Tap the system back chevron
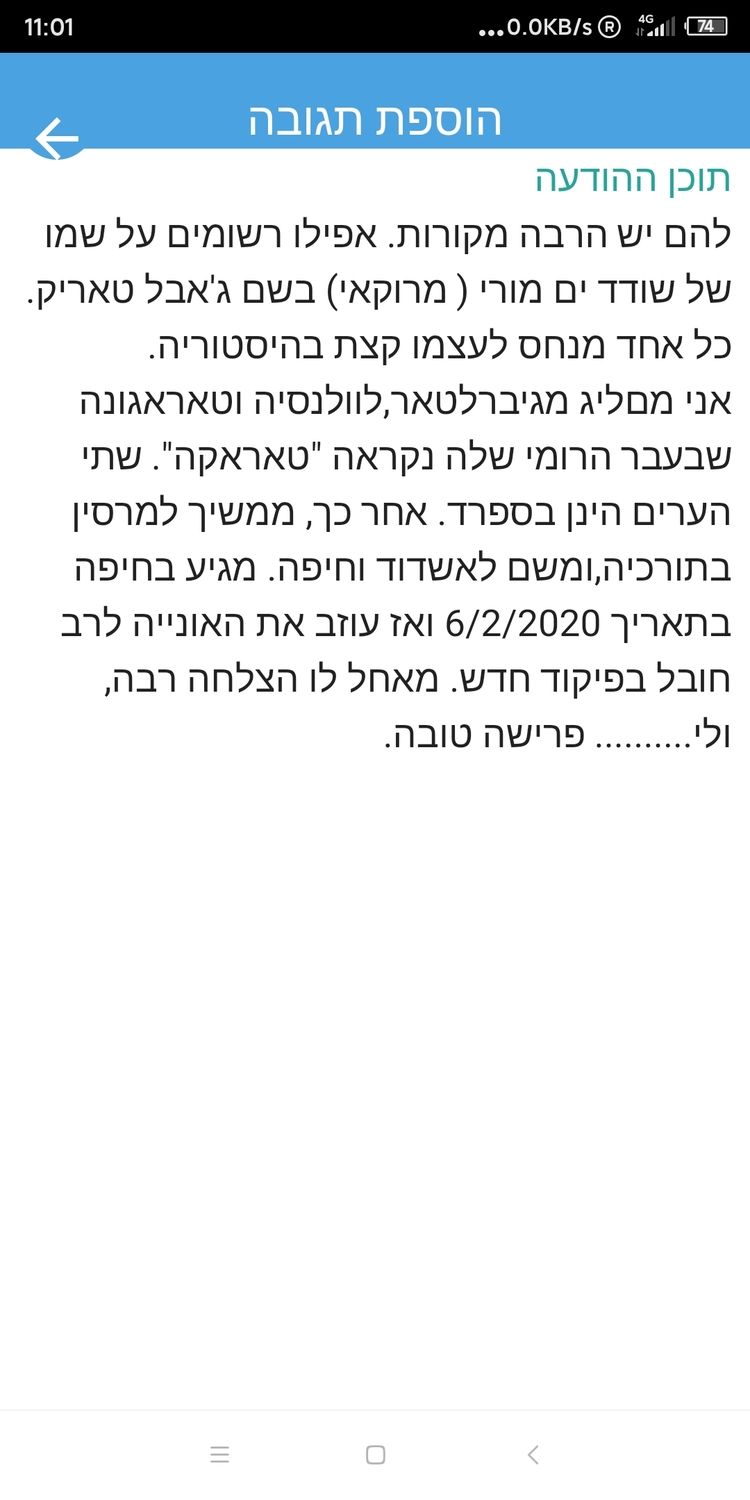This screenshot has height=1500, width=750. coord(533,1455)
